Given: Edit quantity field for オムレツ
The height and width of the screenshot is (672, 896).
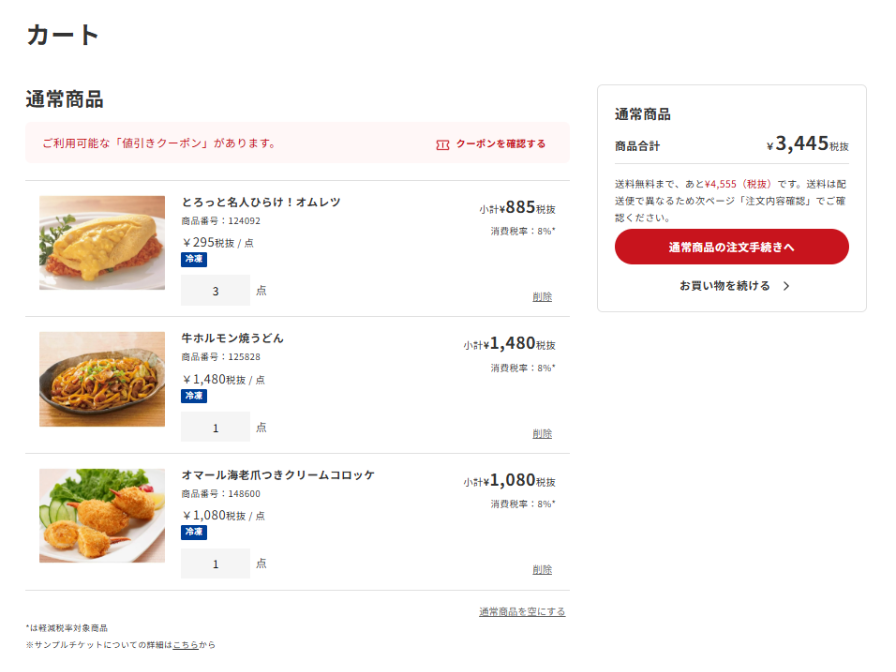Looking at the screenshot, I should click(x=215, y=291).
